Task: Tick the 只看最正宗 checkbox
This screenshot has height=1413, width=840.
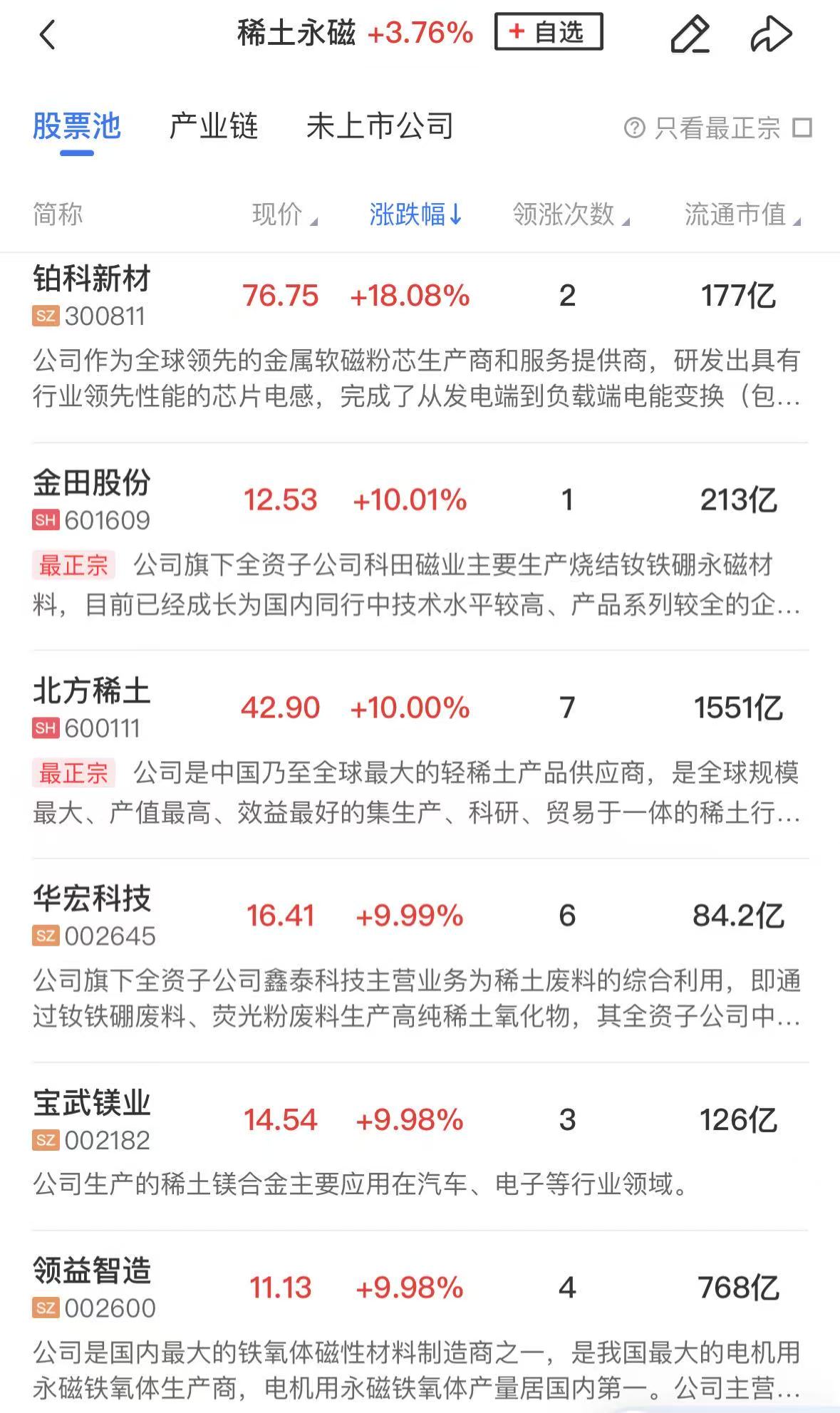Action: tap(803, 128)
